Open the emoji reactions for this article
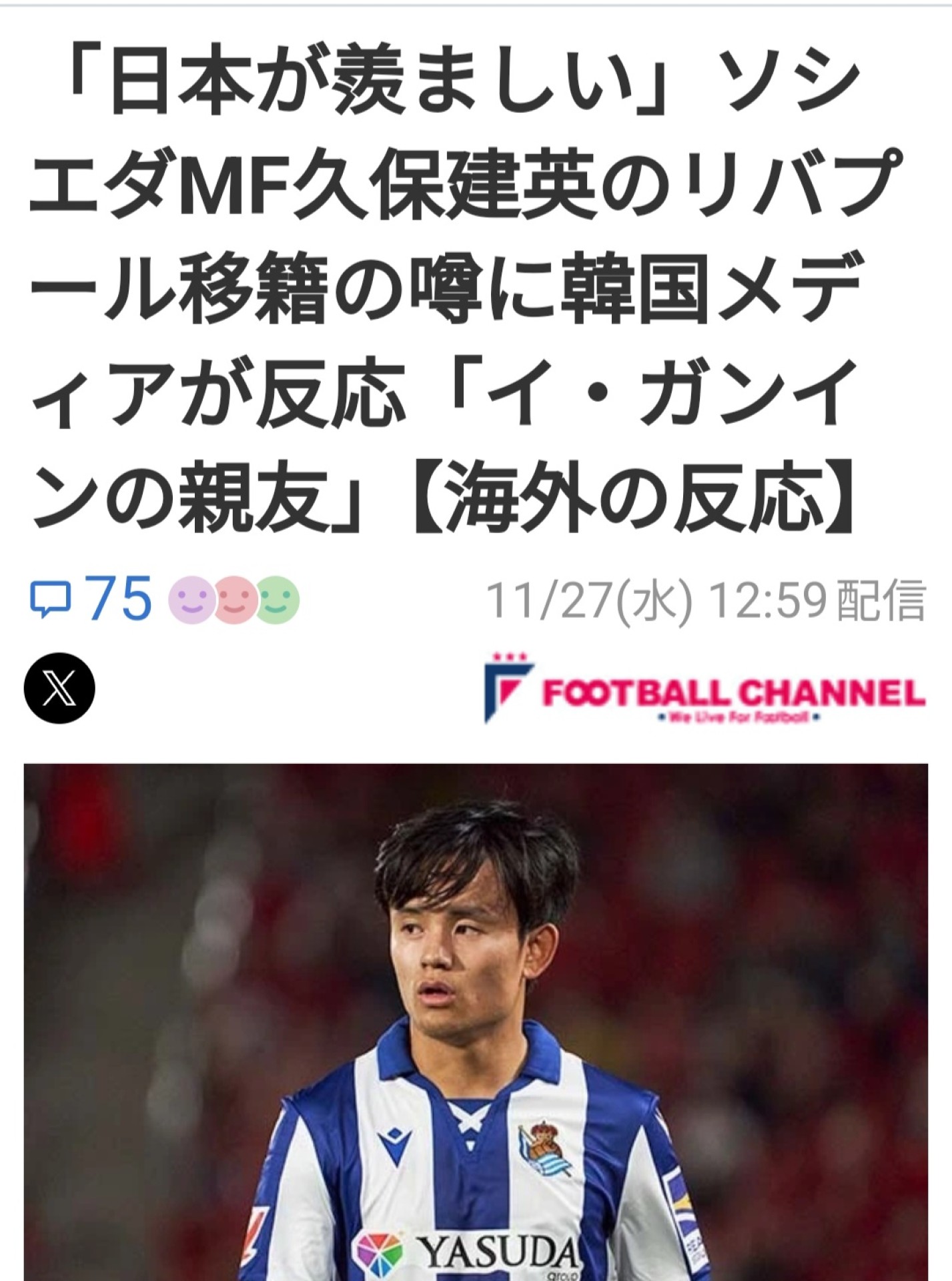The width and height of the screenshot is (952, 1281). tap(233, 600)
